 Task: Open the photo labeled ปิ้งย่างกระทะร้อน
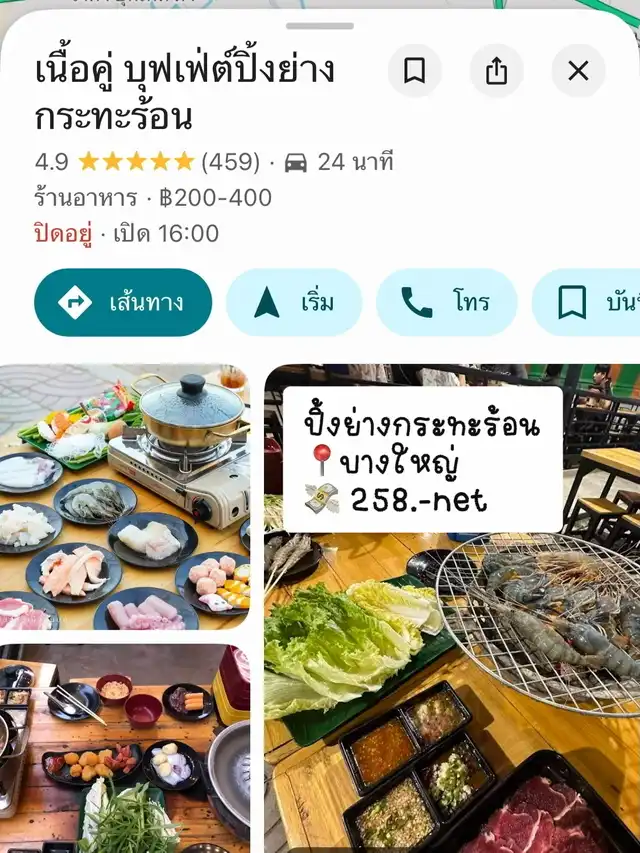coord(452,608)
